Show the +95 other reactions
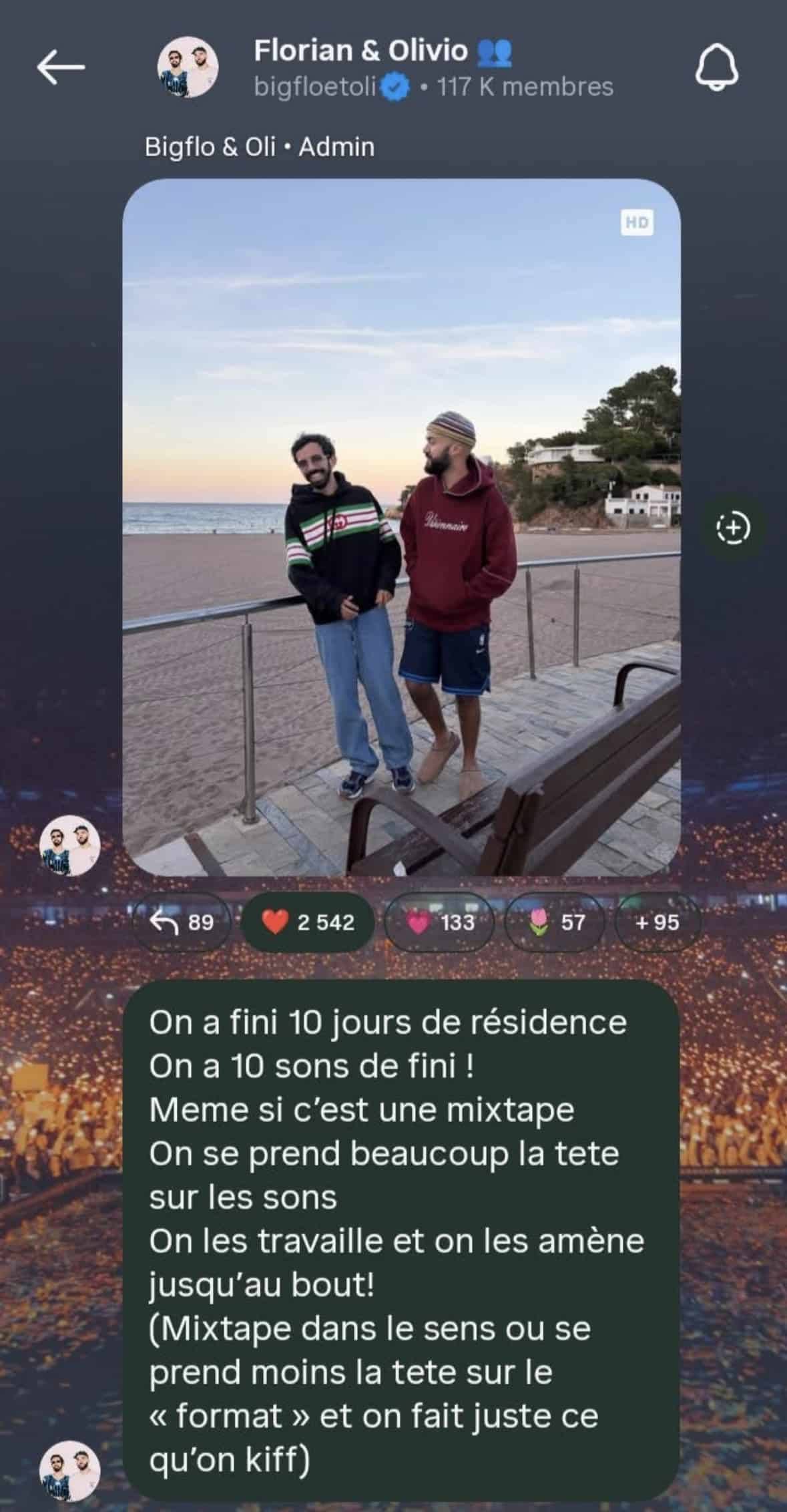This screenshot has height=1512, width=787. click(657, 922)
